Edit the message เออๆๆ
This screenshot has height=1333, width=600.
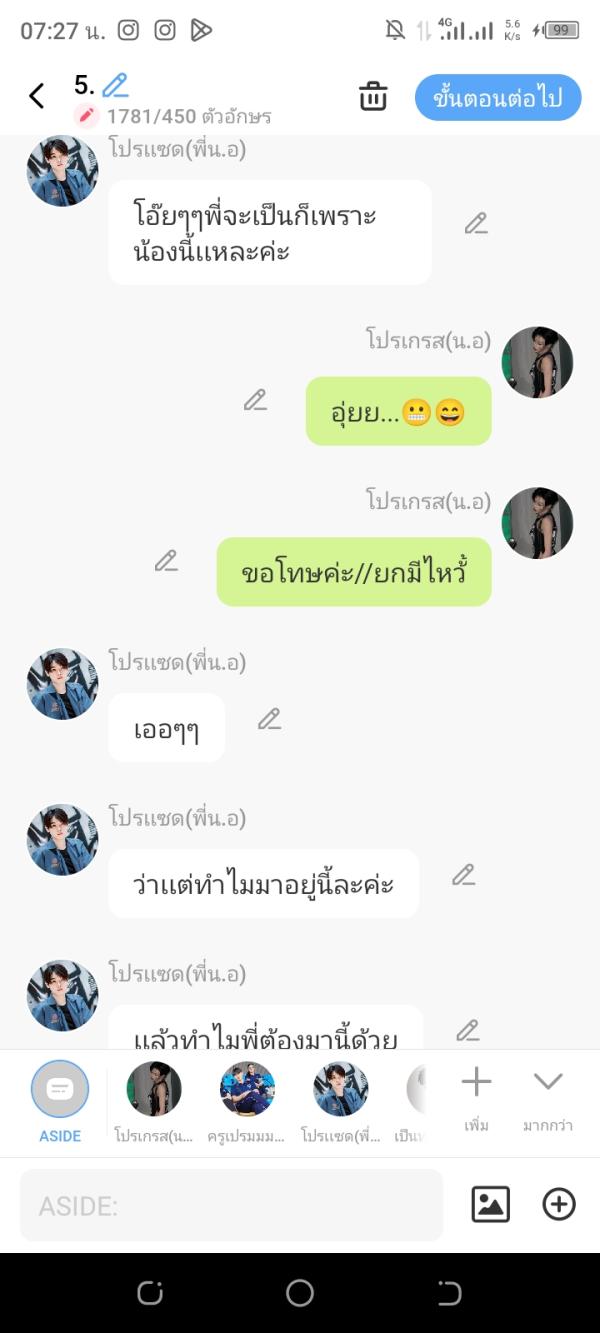tap(269, 719)
